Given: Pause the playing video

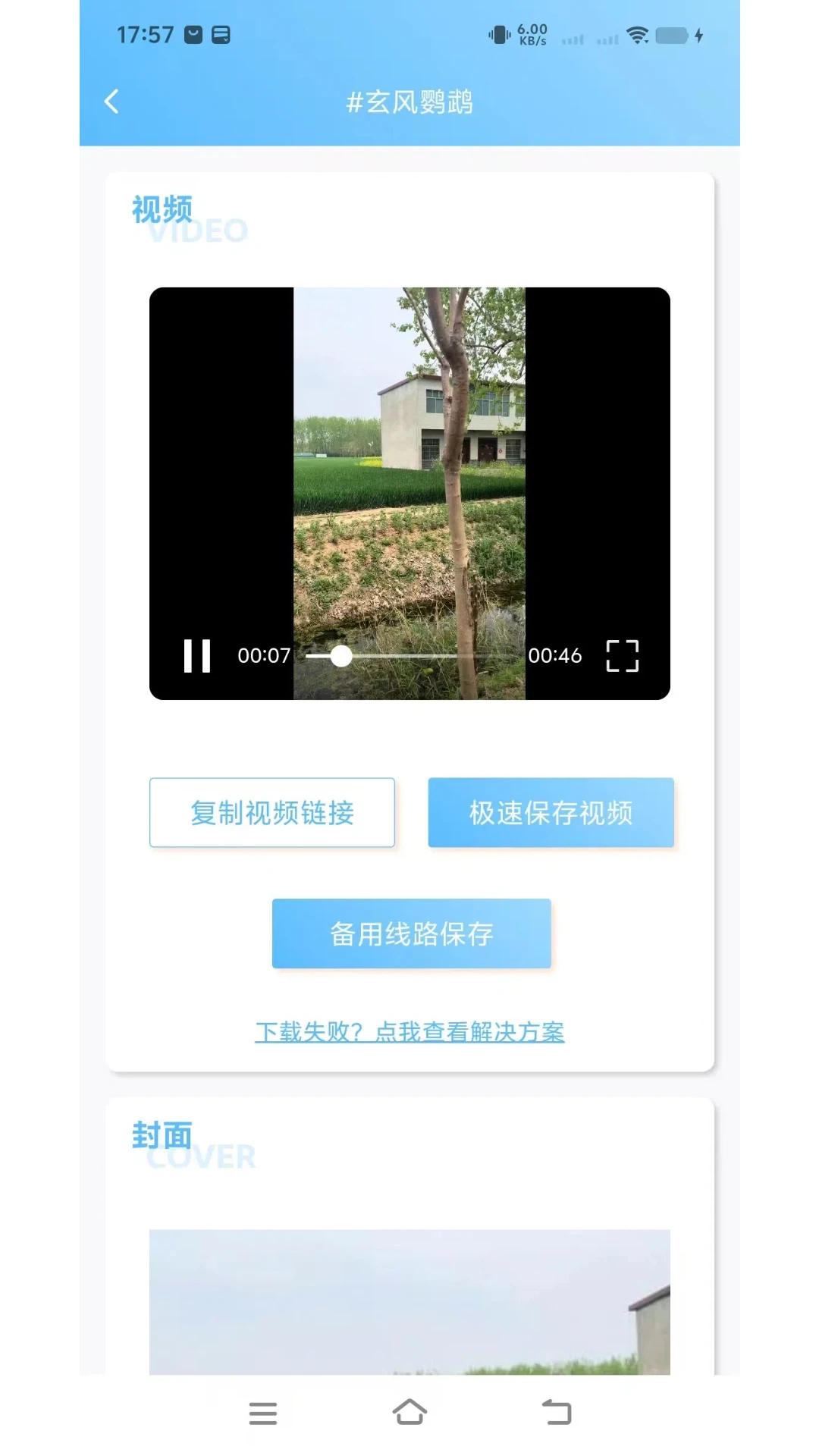Looking at the screenshot, I should (x=196, y=657).
